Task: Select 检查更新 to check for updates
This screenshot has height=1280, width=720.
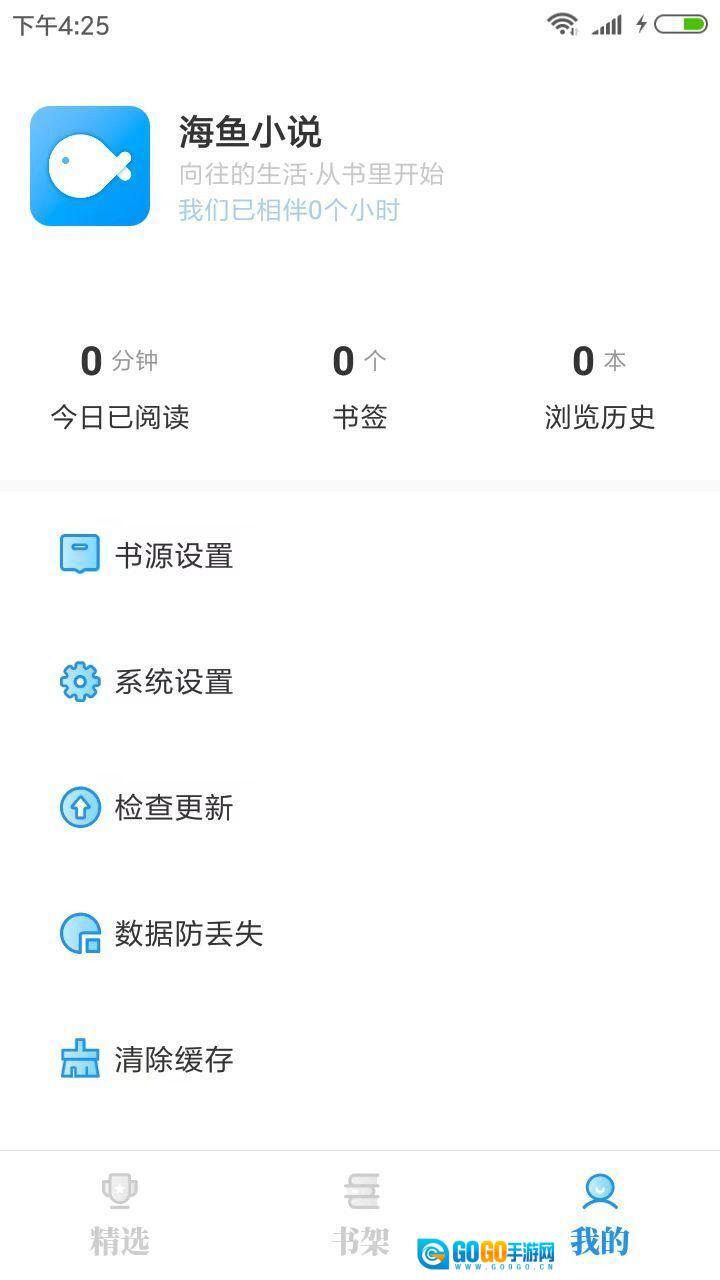Action: pyautogui.click(x=173, y=808)
